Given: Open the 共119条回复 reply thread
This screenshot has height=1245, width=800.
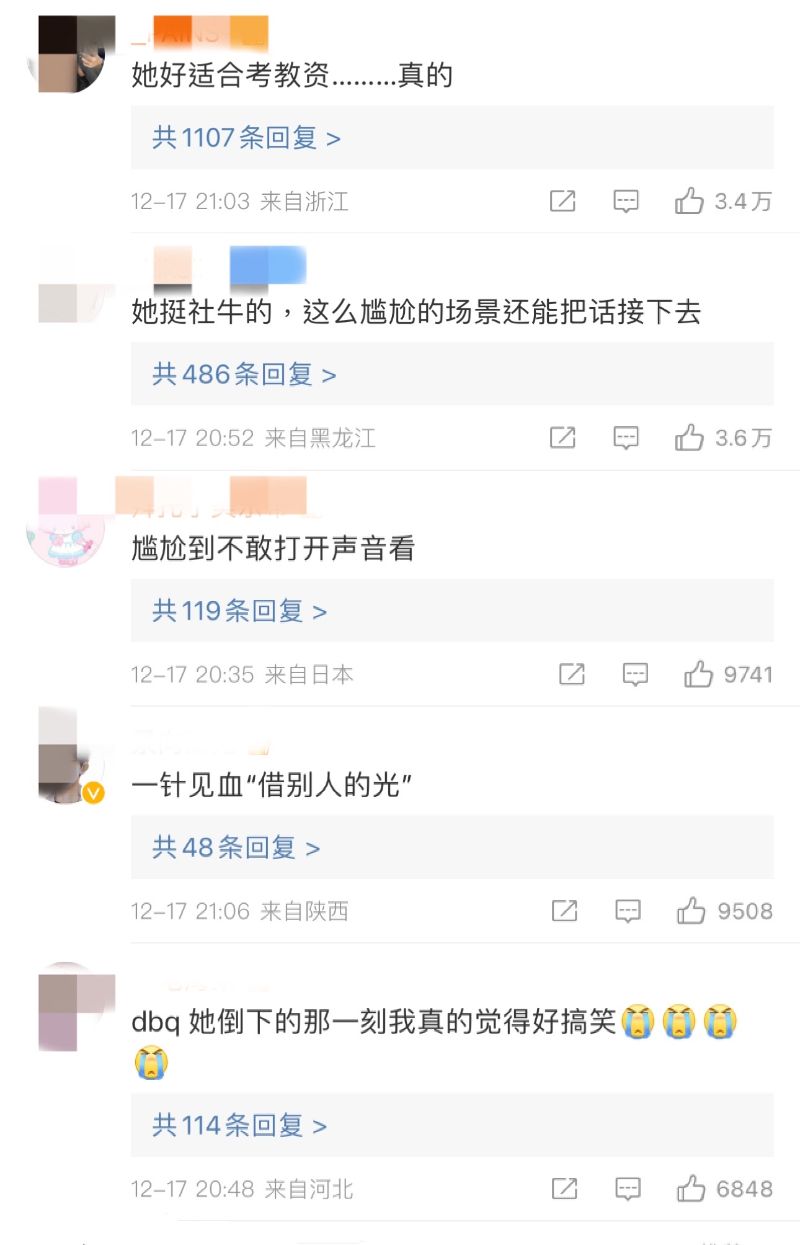Looking at the screenshot, I should click(239, 611).
